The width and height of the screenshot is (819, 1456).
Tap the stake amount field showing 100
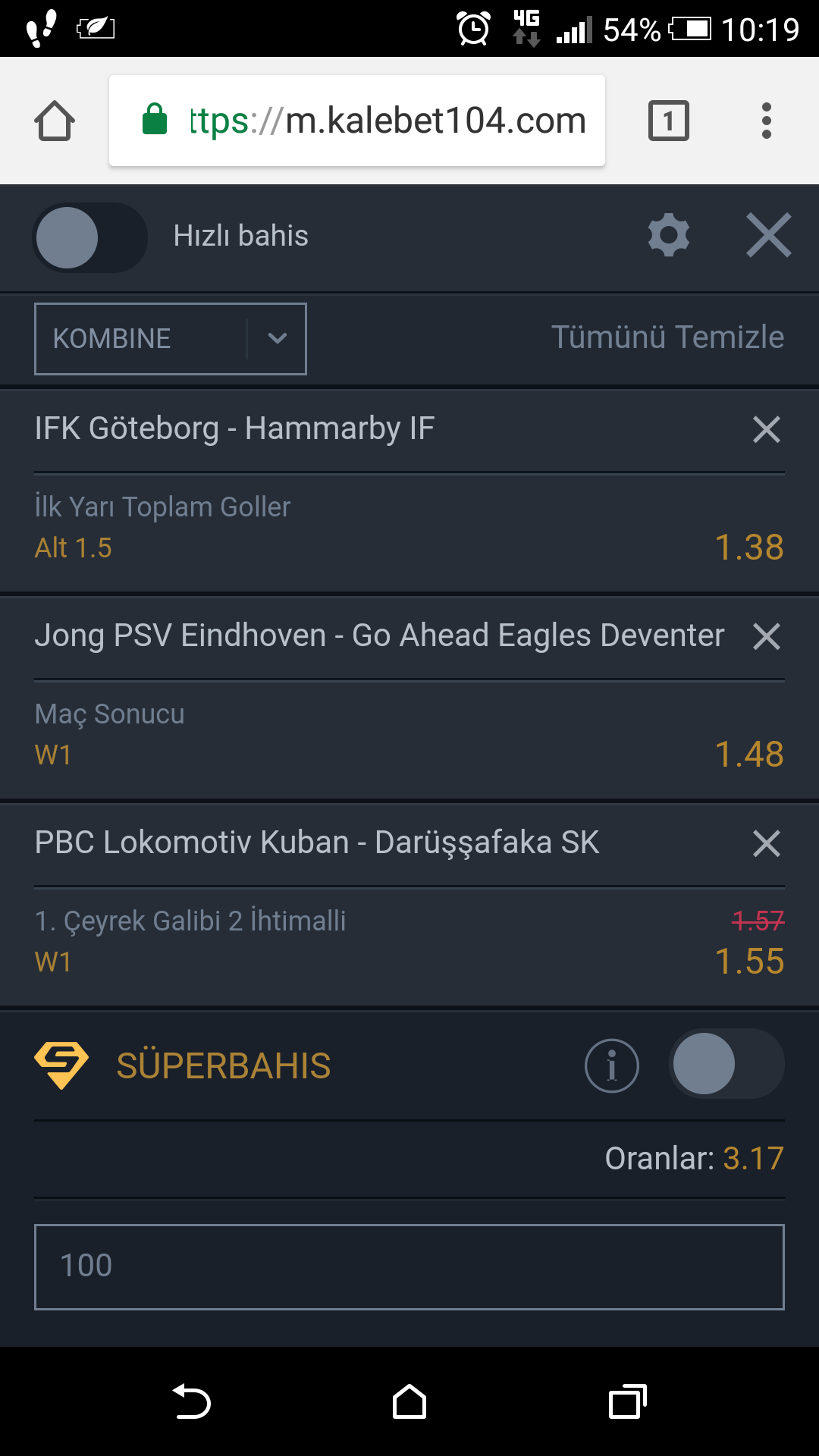409,1266
